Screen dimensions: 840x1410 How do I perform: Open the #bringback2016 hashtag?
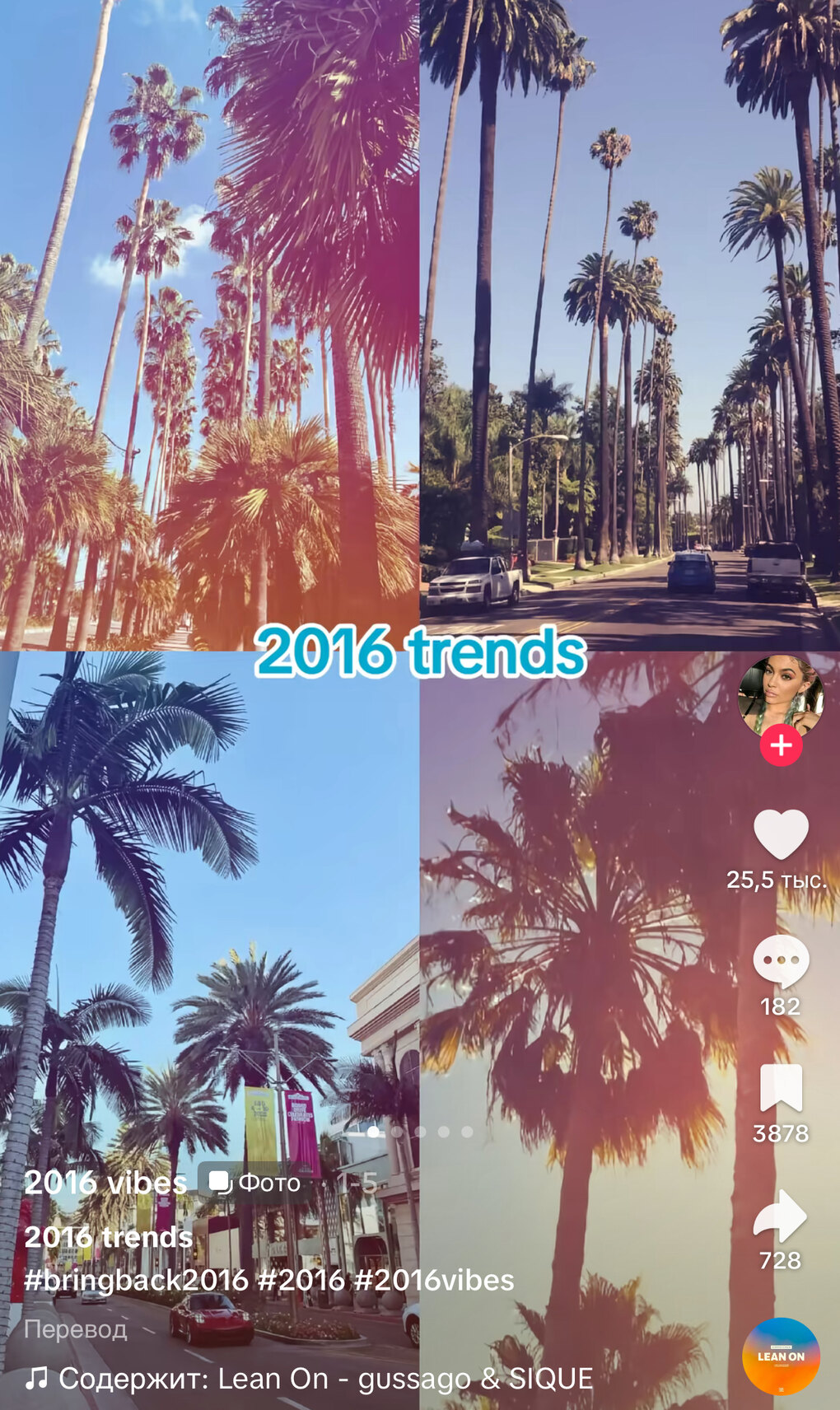coord(136,1280)
